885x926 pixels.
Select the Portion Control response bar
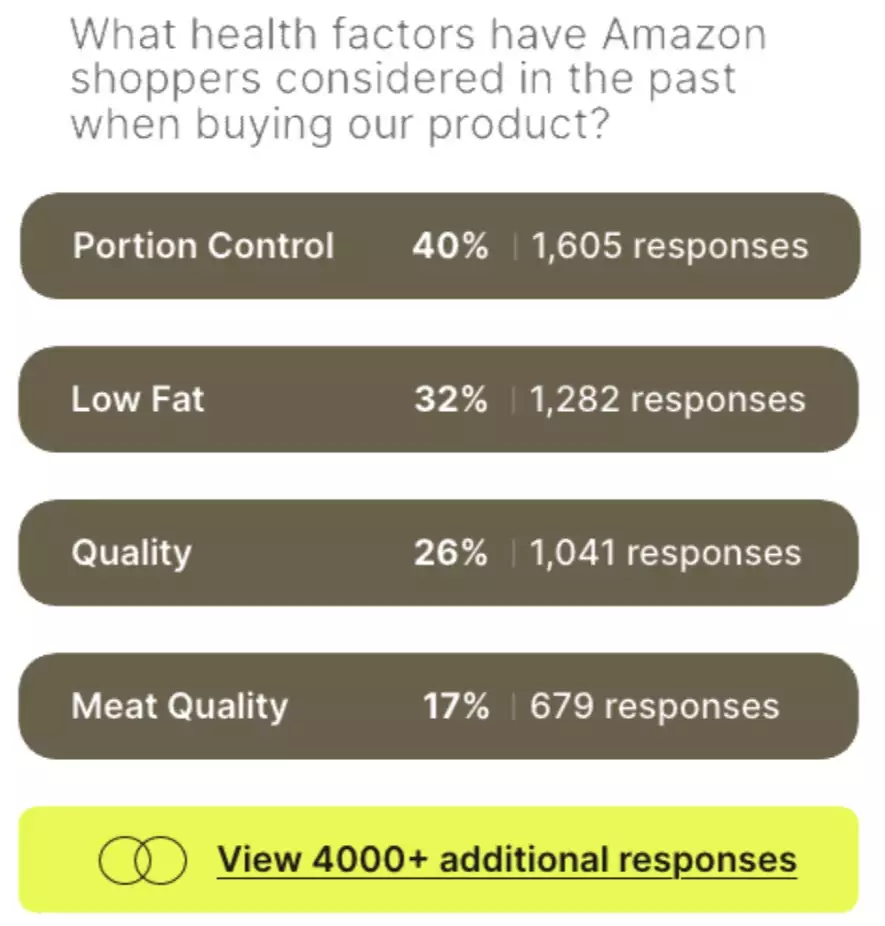440,246
